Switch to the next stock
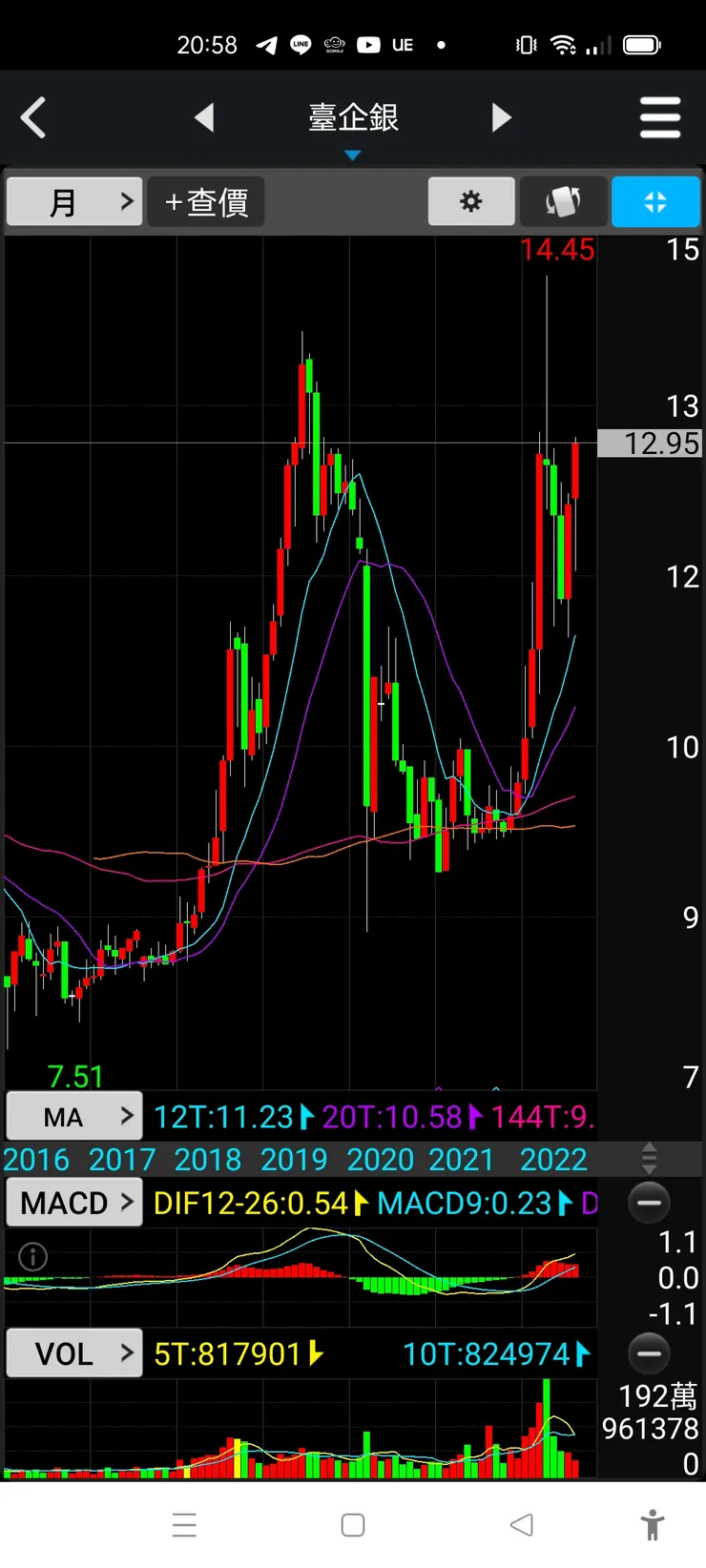The width and height of the screenshot is (706, 1568). coord(502,118)
